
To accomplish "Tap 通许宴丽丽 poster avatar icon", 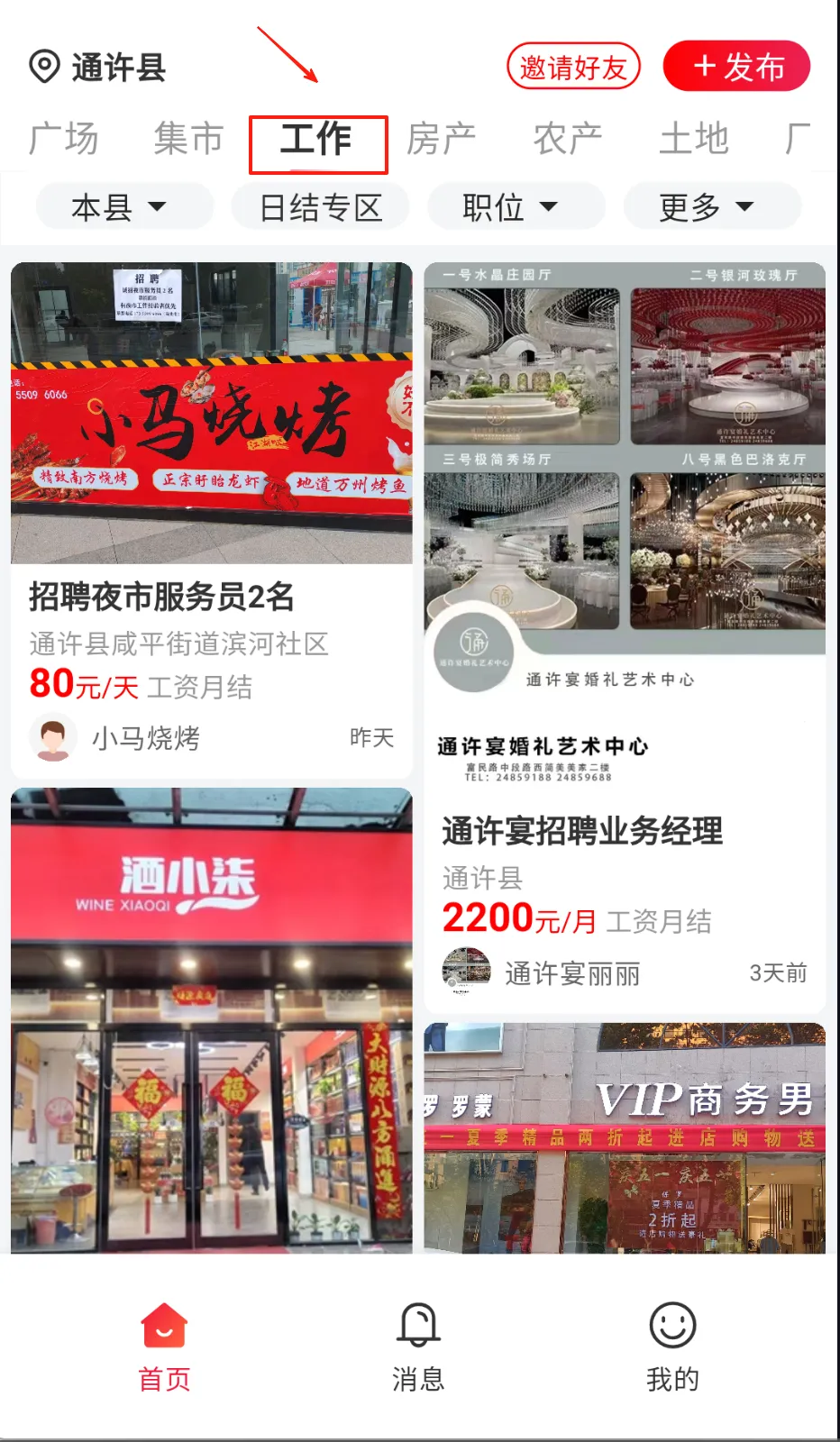I will (465, 972).
